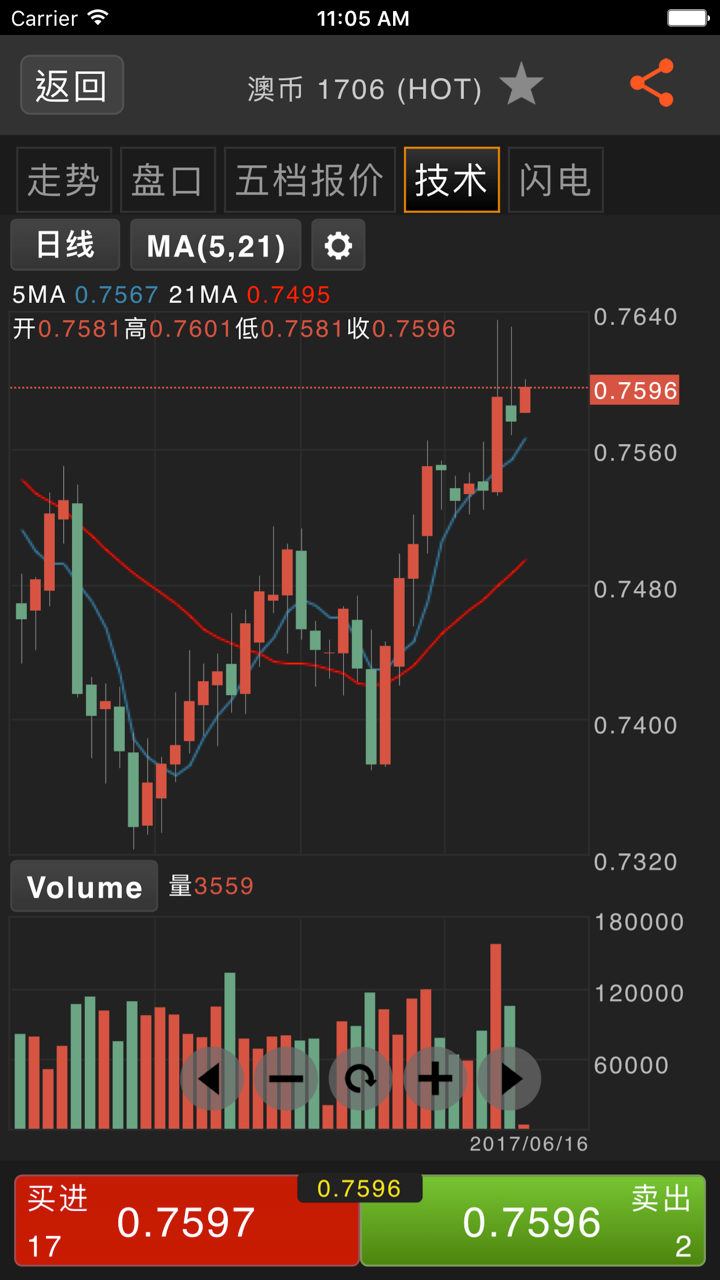Move chart right with right arrow
The height and width of the screenshot is (1280, 720).
pyautogui.click(x=509, y=1079)
